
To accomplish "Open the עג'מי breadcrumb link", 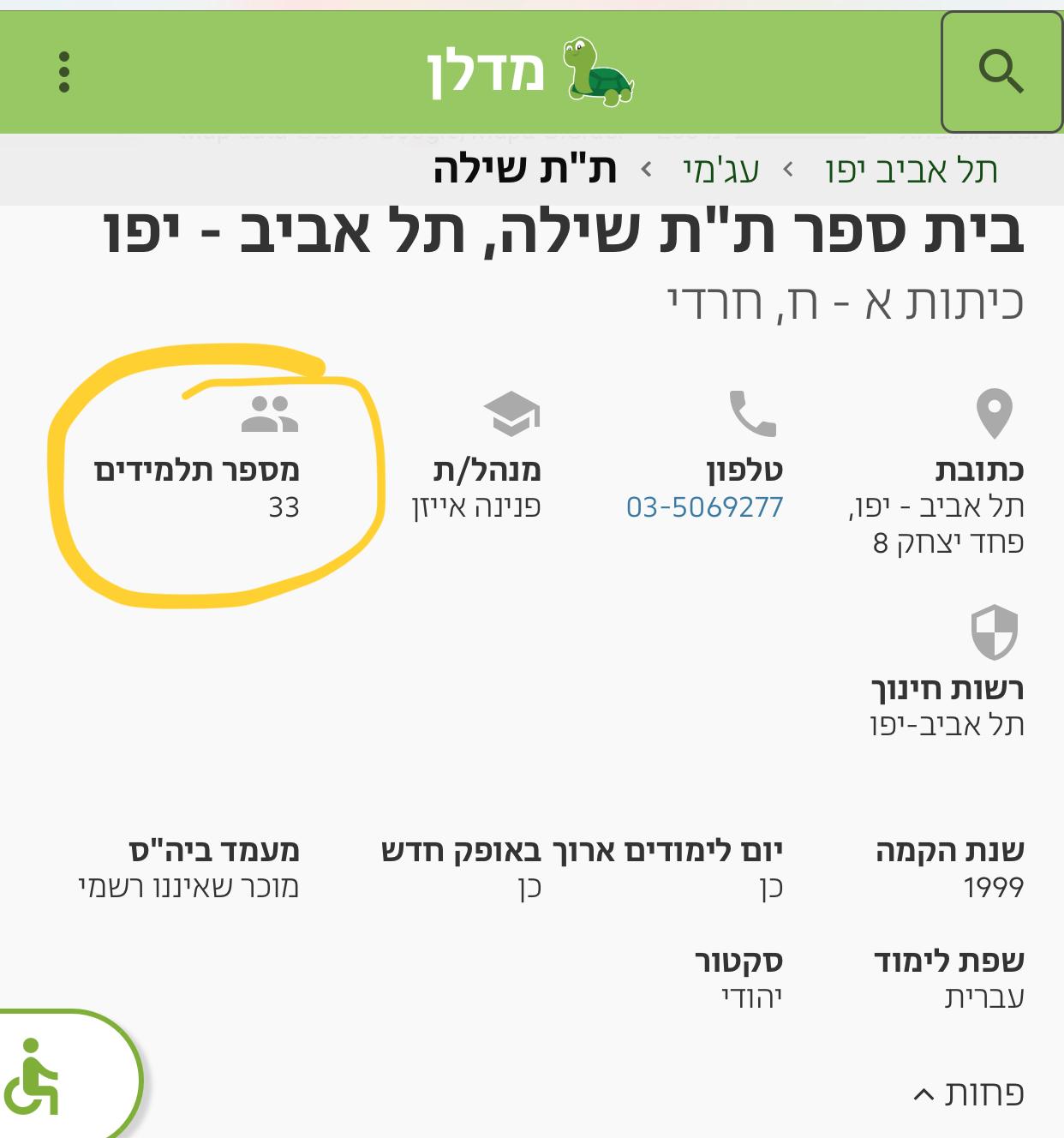I will [720, 170].
